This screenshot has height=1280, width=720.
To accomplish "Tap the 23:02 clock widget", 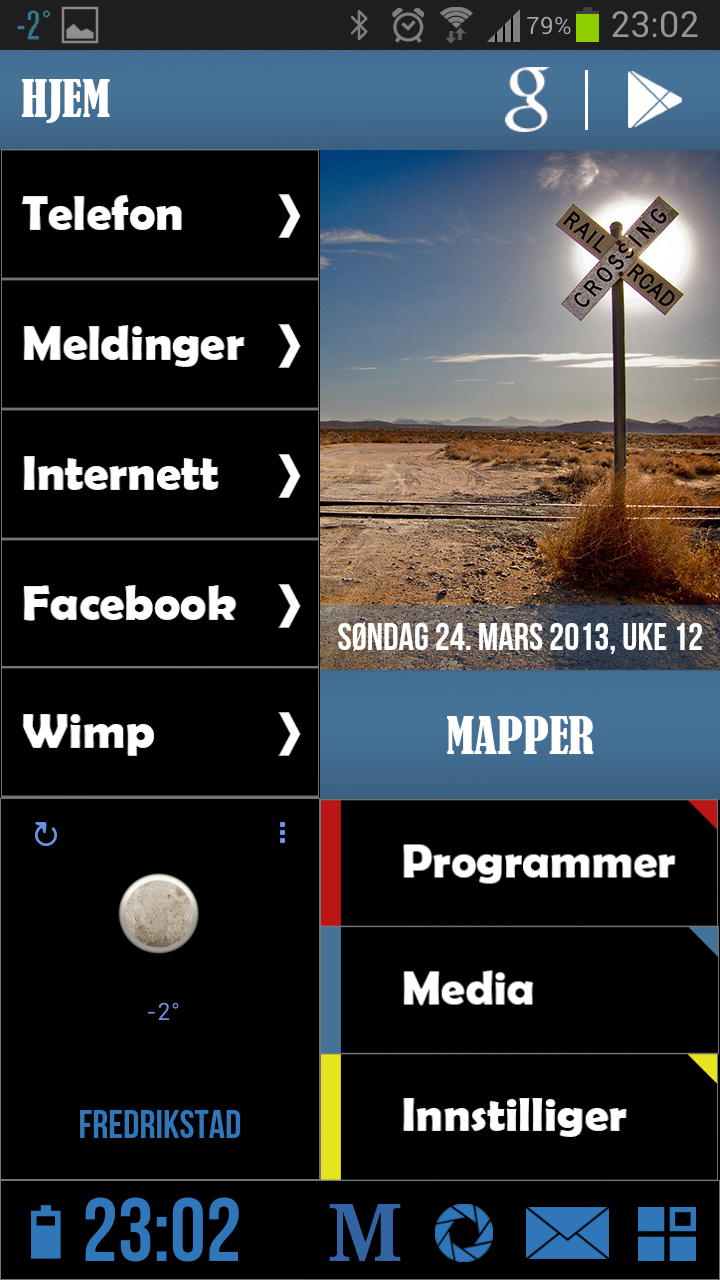I will click(162, 1231).
